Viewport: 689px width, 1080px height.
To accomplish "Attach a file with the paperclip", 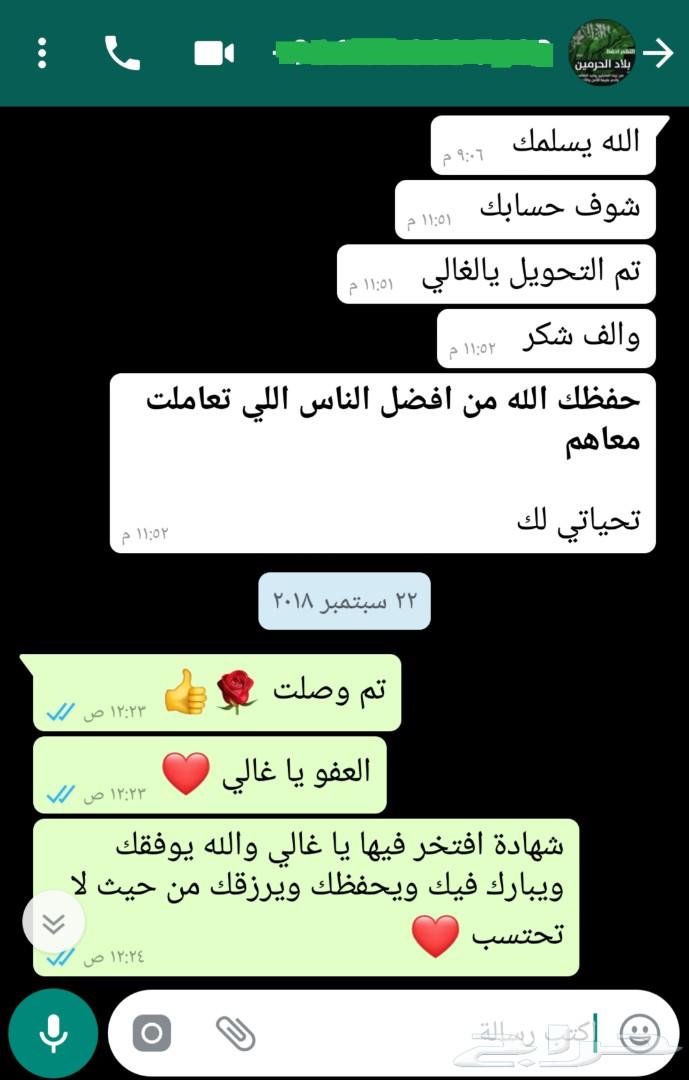I will (234, 1033).
